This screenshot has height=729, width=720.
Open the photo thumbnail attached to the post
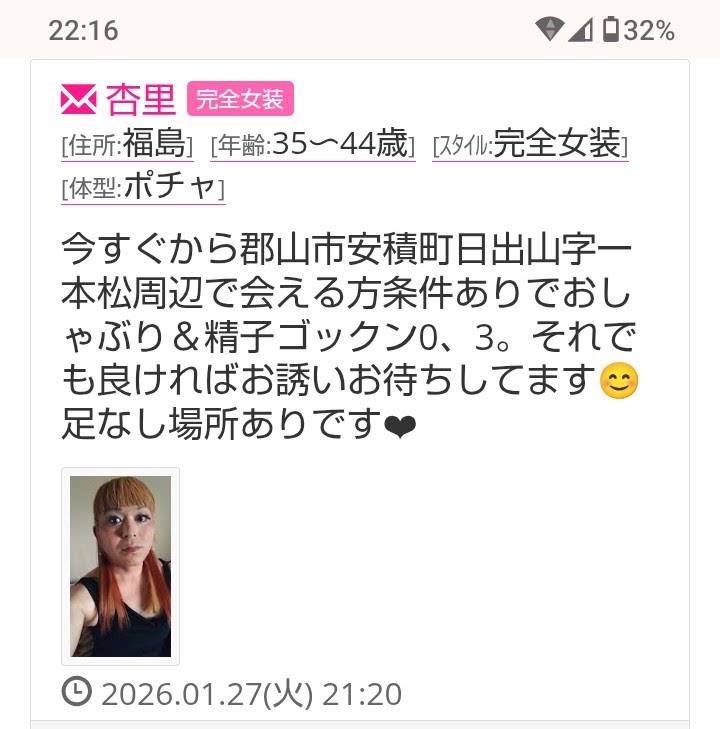(x=120, y=566)
